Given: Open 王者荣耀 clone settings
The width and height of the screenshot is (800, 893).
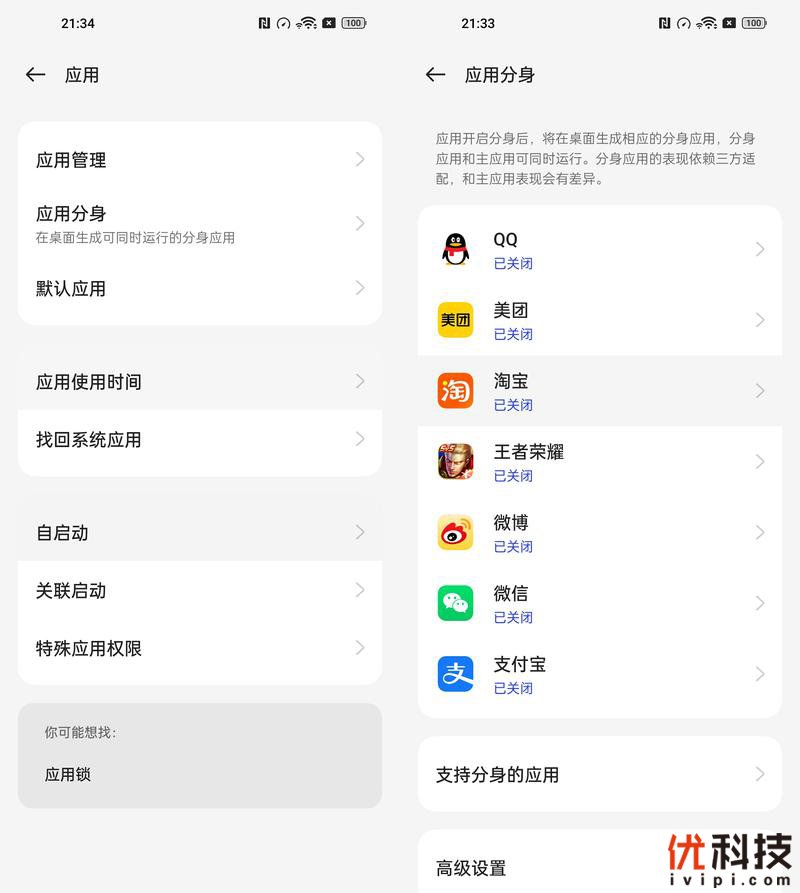Looking at the screenshot, I should pos(600,462).
